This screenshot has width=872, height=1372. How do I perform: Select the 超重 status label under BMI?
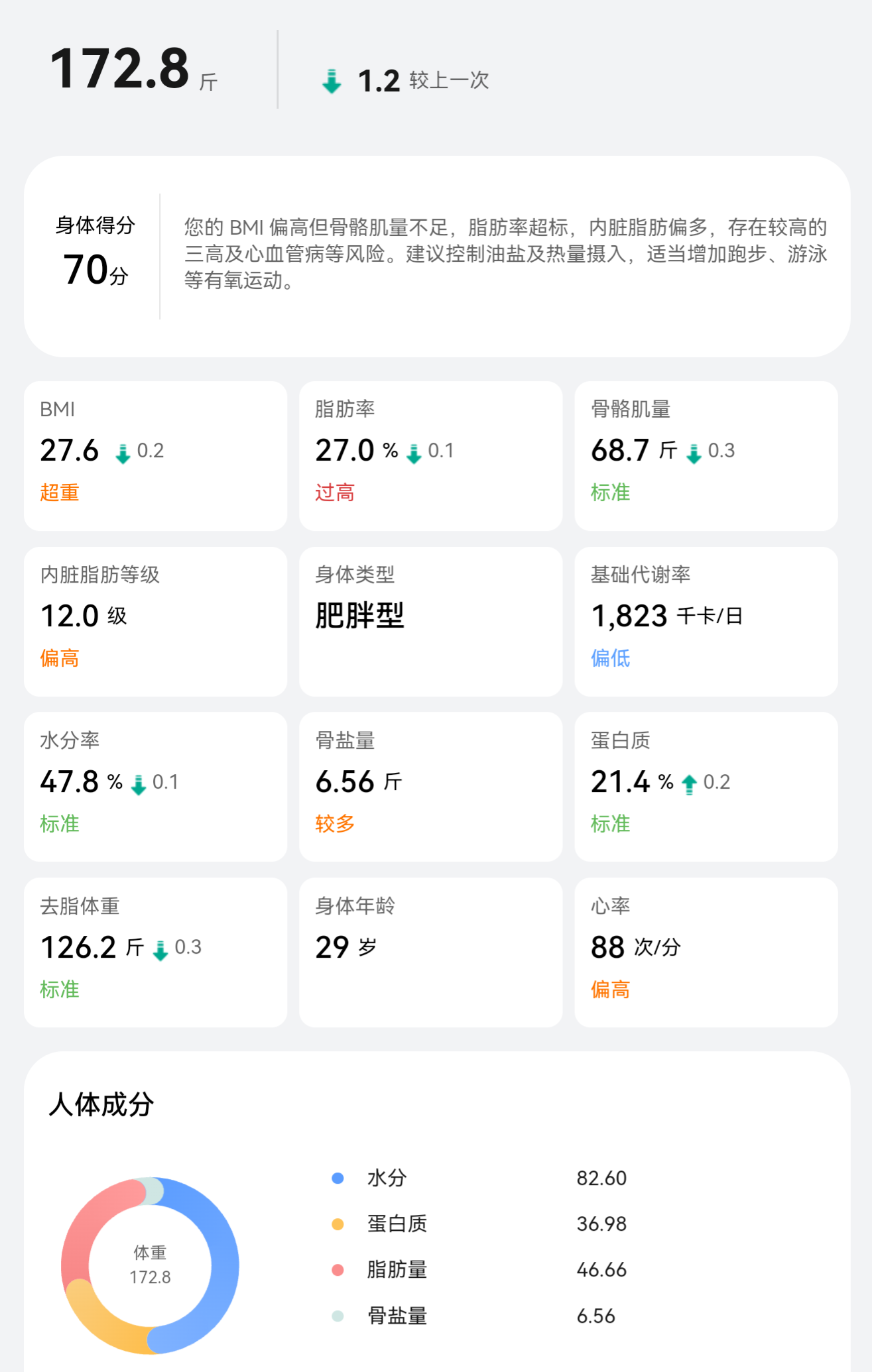59,493
